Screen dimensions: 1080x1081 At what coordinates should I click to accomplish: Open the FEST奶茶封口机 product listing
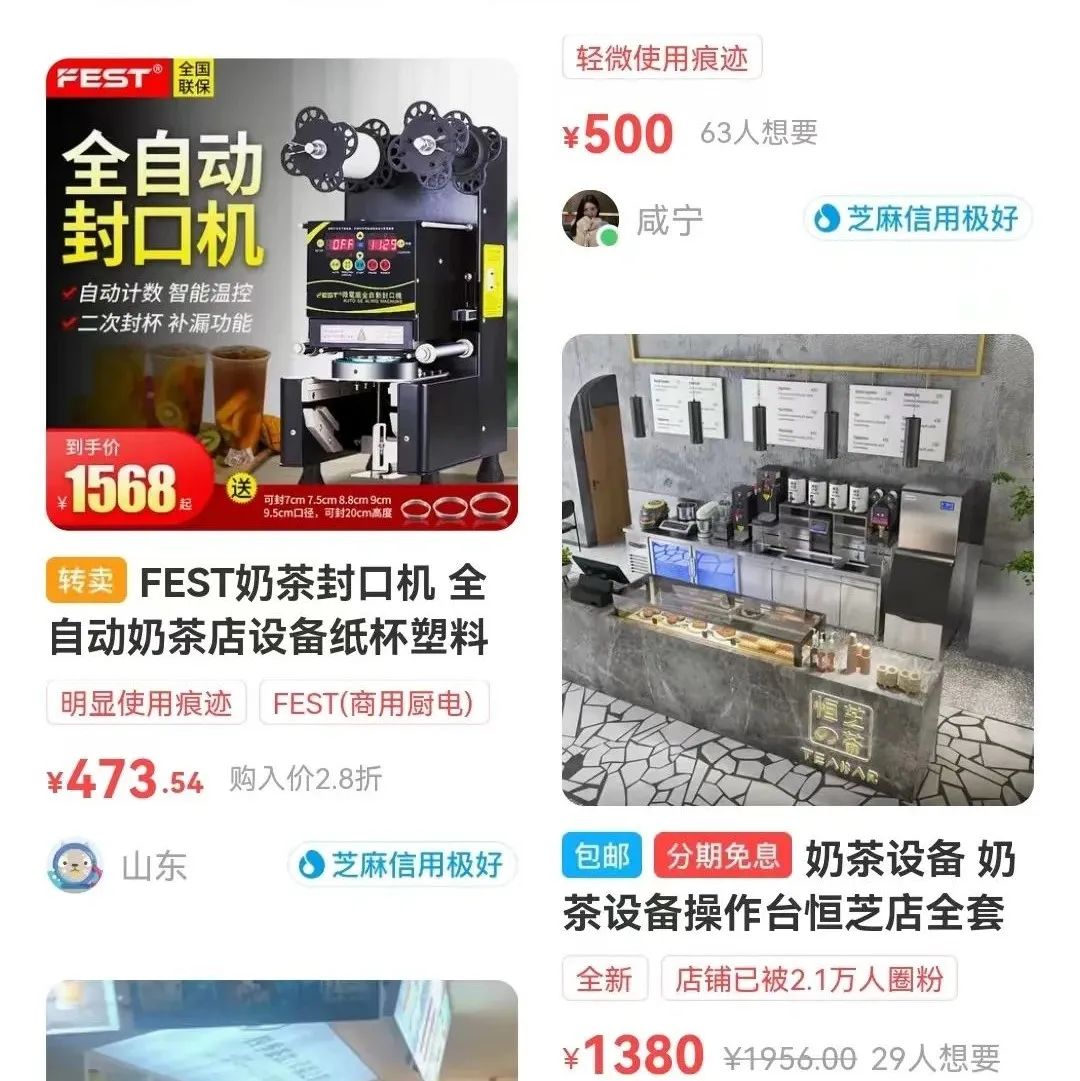[x=282, y=294]
